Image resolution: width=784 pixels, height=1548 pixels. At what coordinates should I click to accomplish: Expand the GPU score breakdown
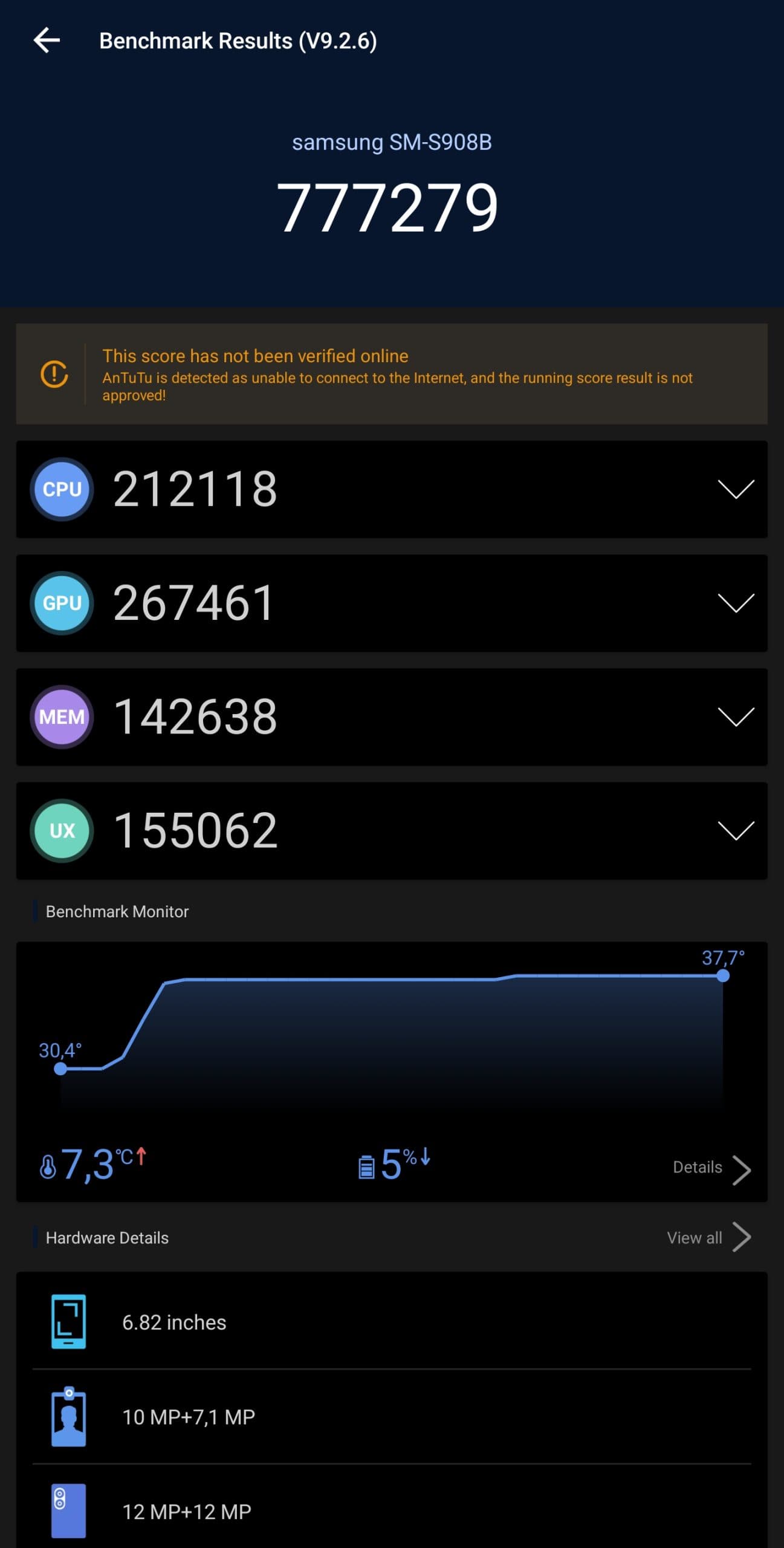point(735,603)
